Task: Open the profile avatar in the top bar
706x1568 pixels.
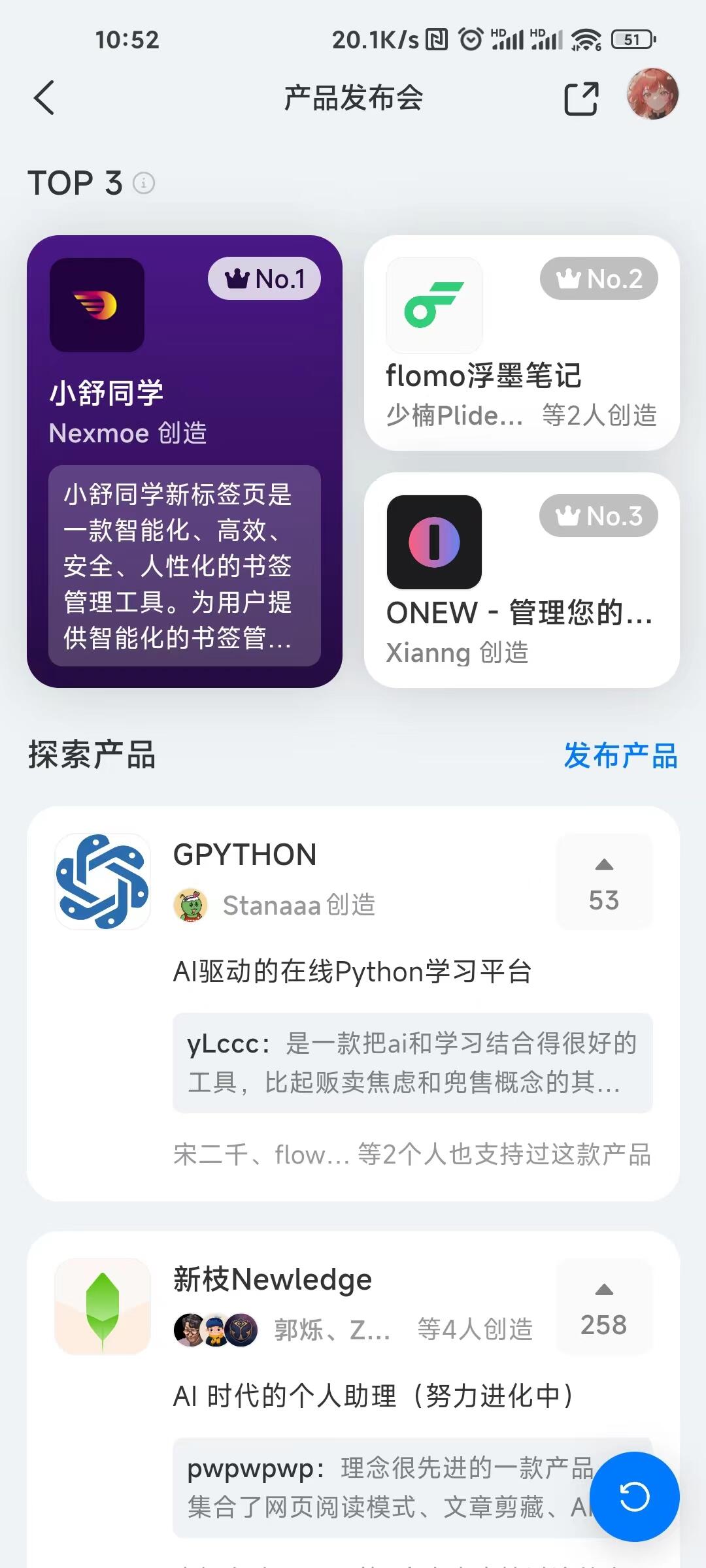Action: click(652, 94)
